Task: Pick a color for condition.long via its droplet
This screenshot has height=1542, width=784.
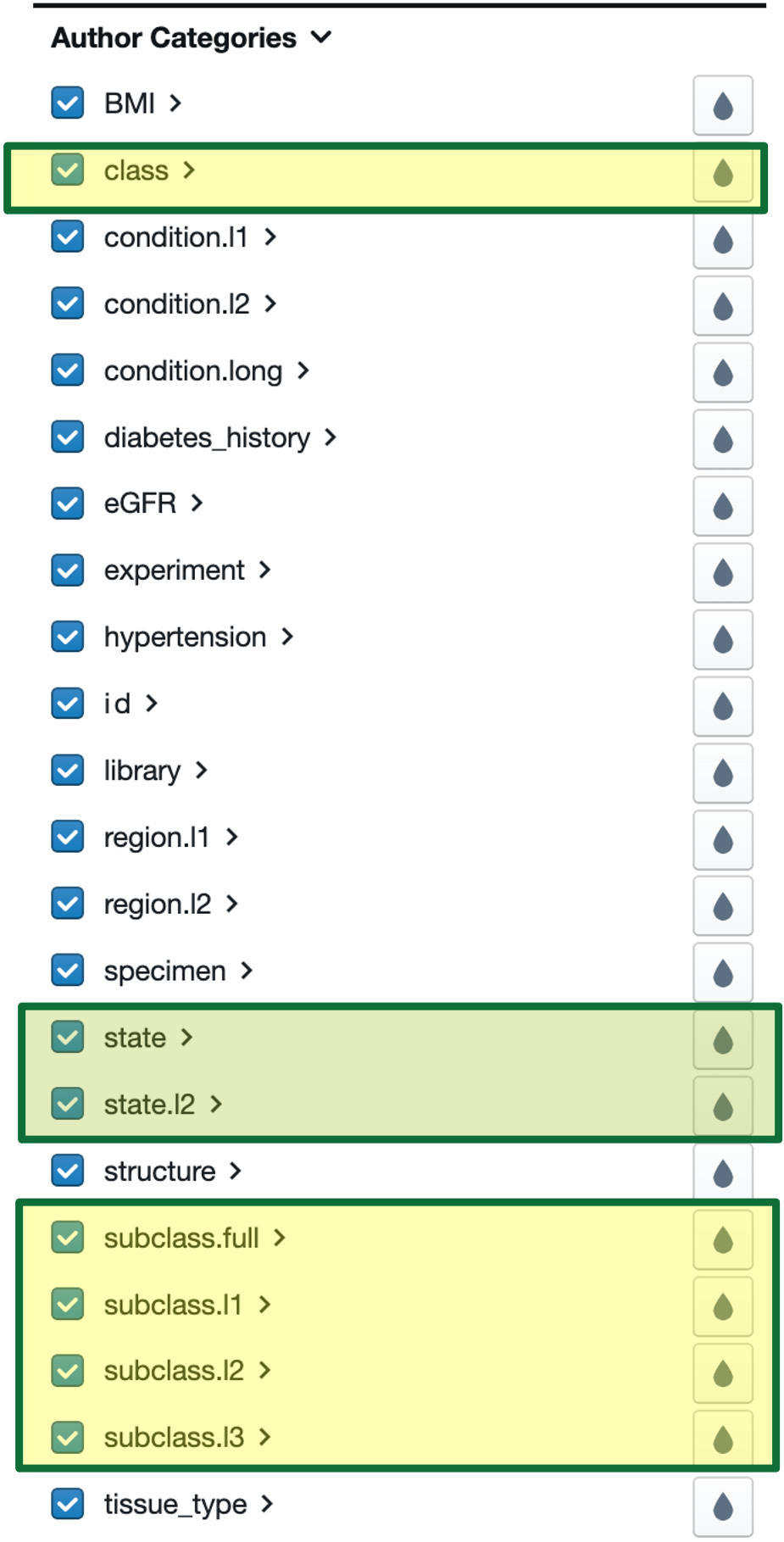Action: tap(722, 371)
